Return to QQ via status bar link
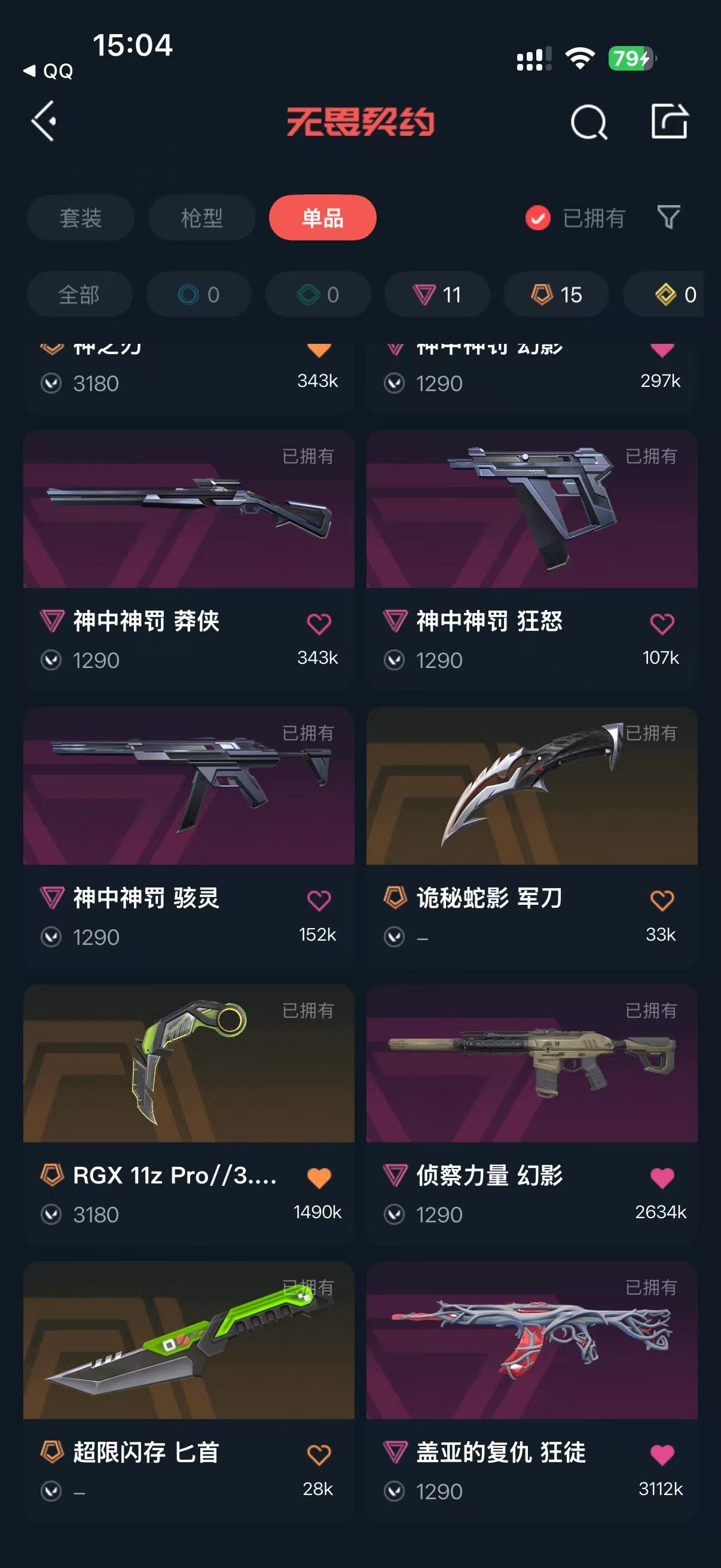 [48, 71]
